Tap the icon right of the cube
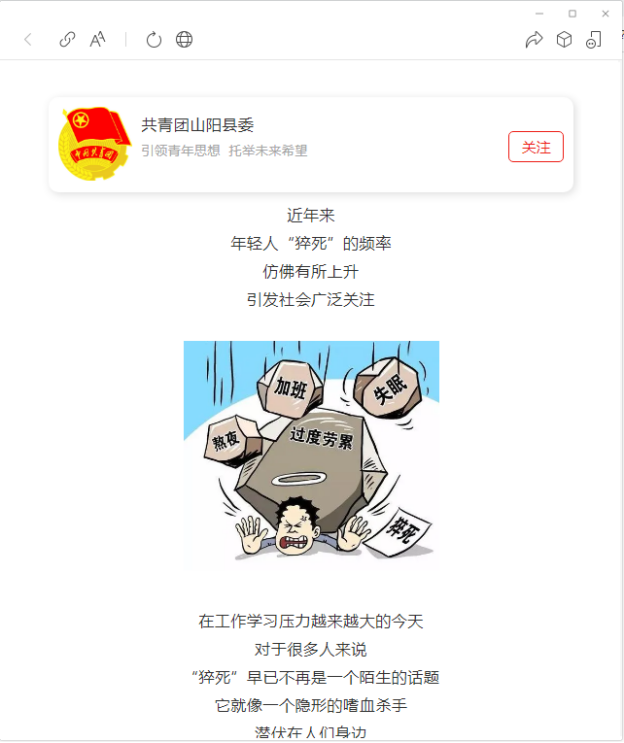The height and width of the screenshot is (743, 624). [593, 40]
